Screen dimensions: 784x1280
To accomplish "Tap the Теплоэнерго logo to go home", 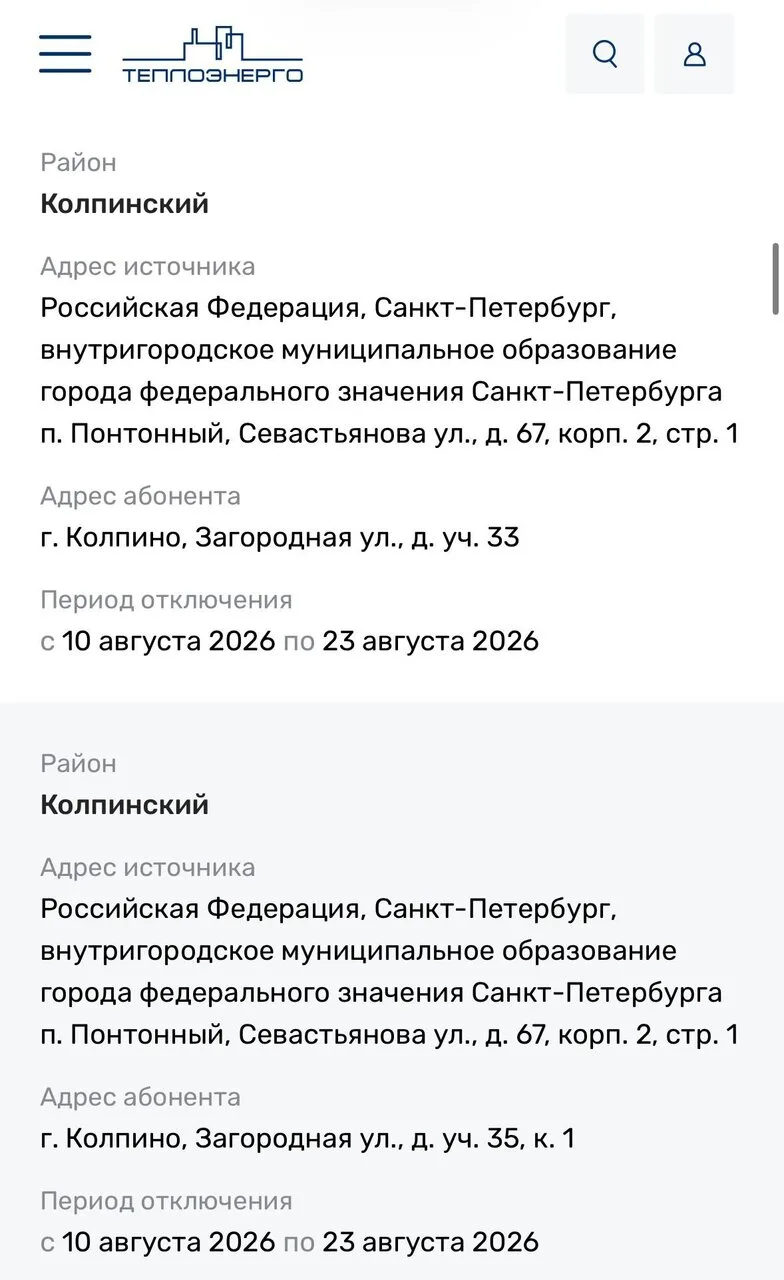I will click(x=213, y=54).
